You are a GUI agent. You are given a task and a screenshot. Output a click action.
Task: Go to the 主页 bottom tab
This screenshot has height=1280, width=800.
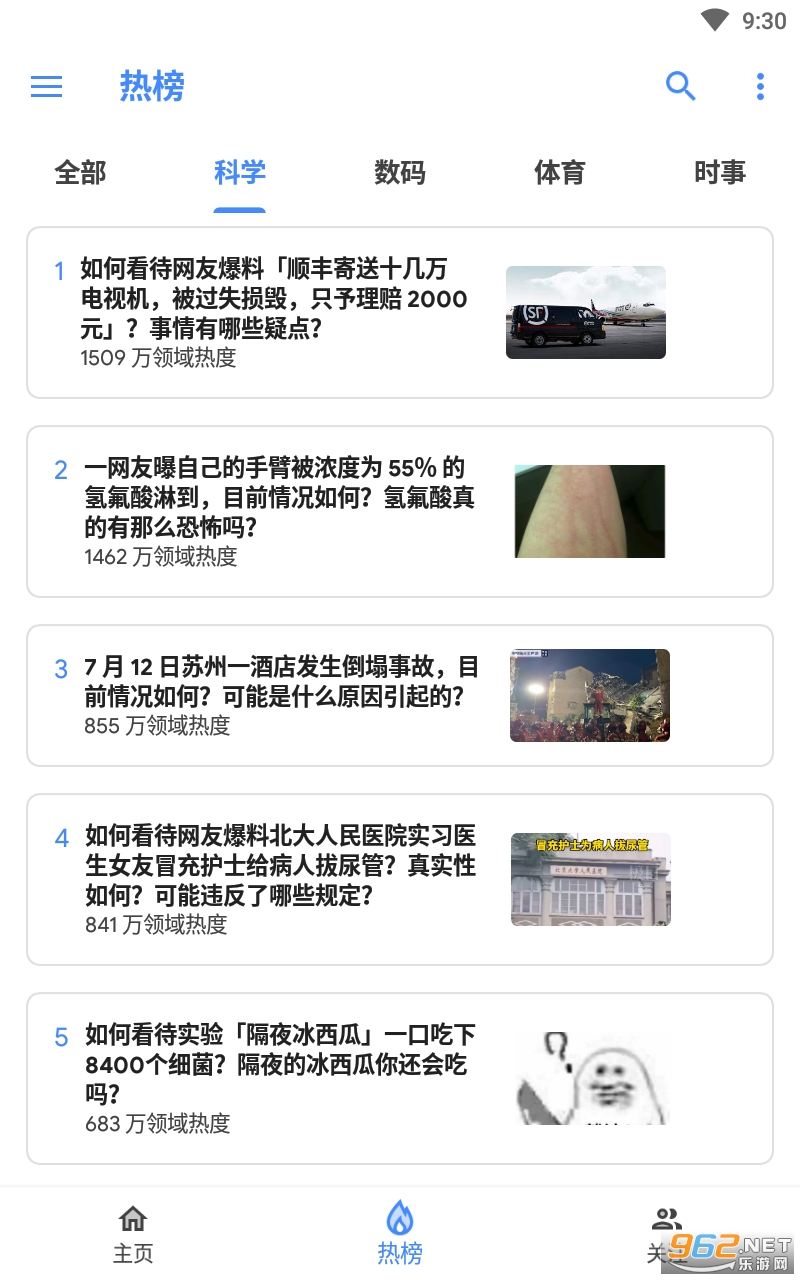(x=133, y=1234)
